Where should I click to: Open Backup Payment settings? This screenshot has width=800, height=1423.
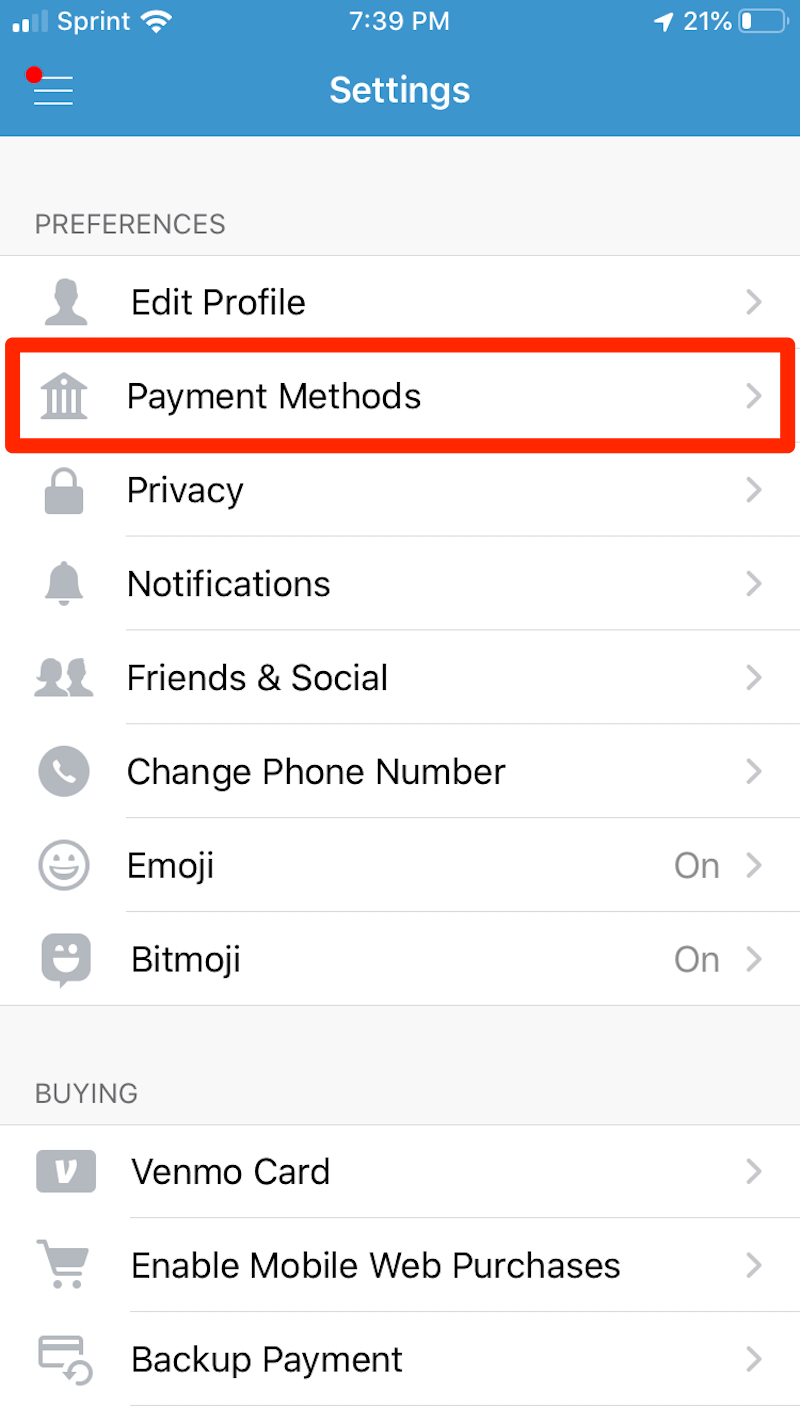pyautogui.click(x=400, y=1359)
